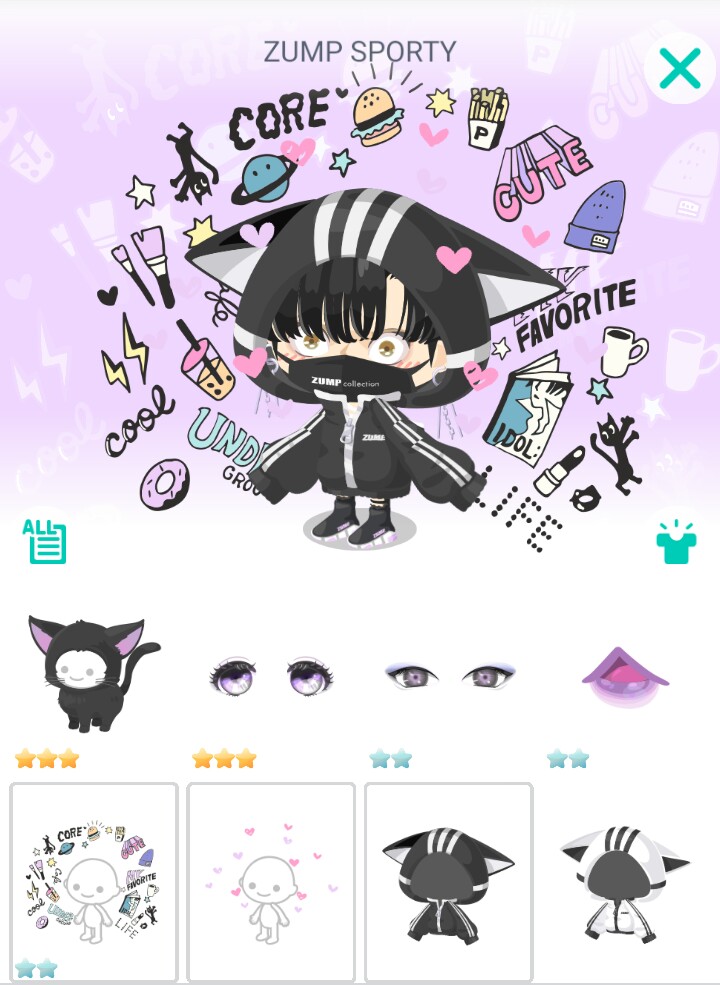Open the ALL items list icon
Screen dimensions: 720x985
coord(45,541)
